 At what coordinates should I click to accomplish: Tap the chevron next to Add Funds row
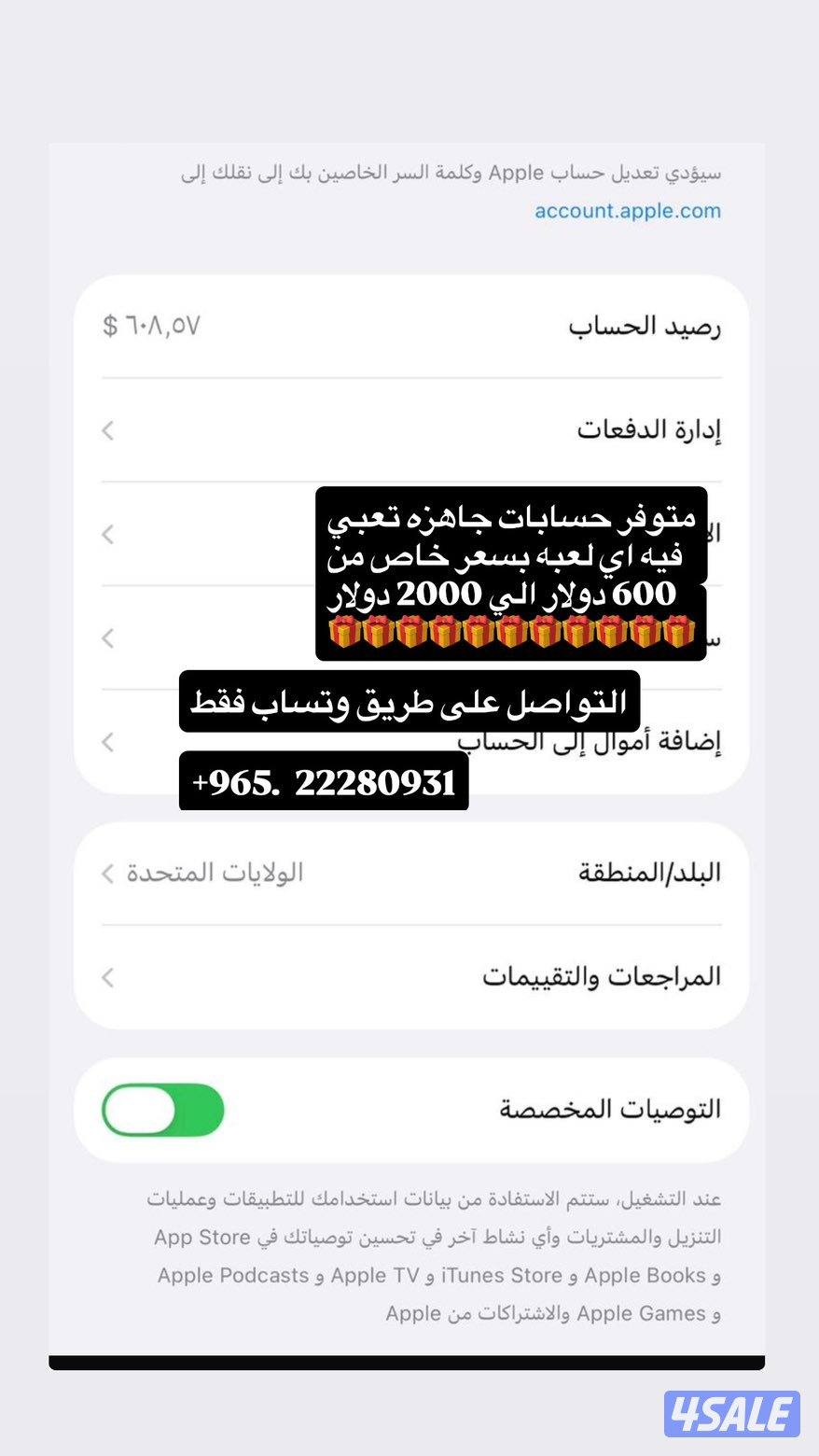(107, 742)
